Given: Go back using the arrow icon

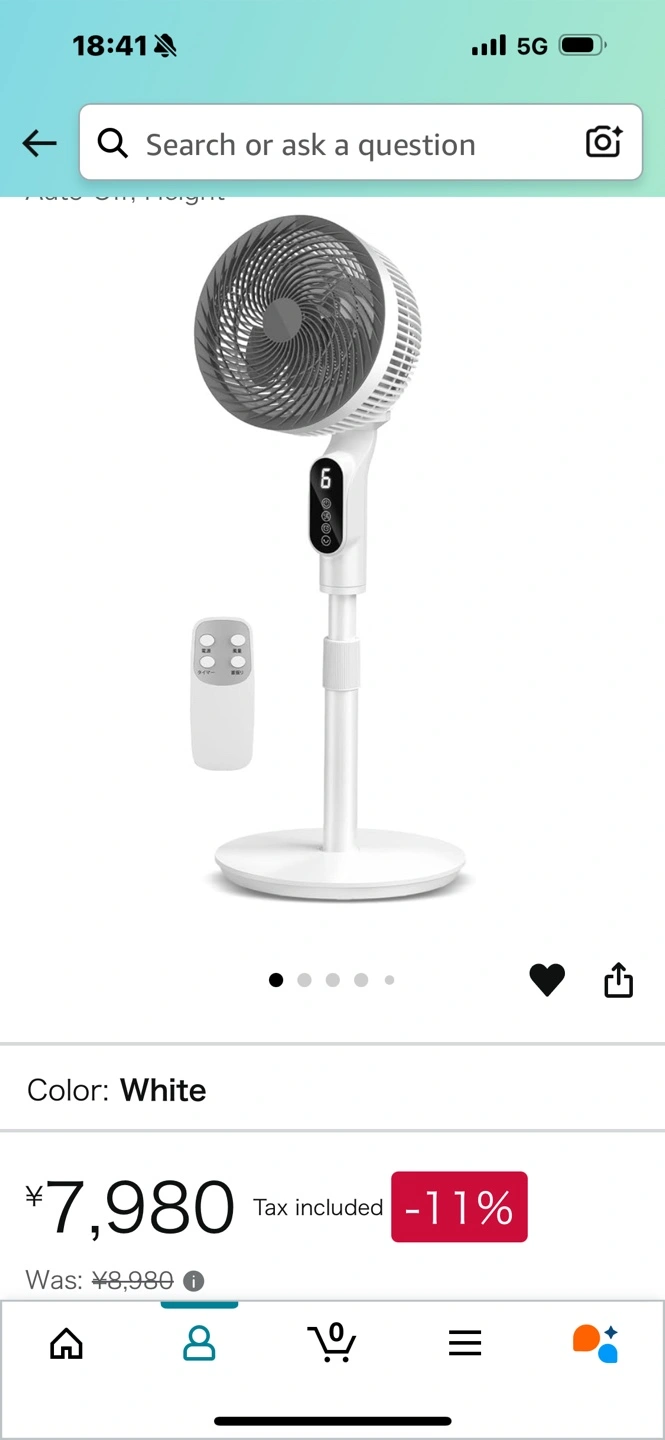Looking at the screenshot, I should [x=40, y=144].
